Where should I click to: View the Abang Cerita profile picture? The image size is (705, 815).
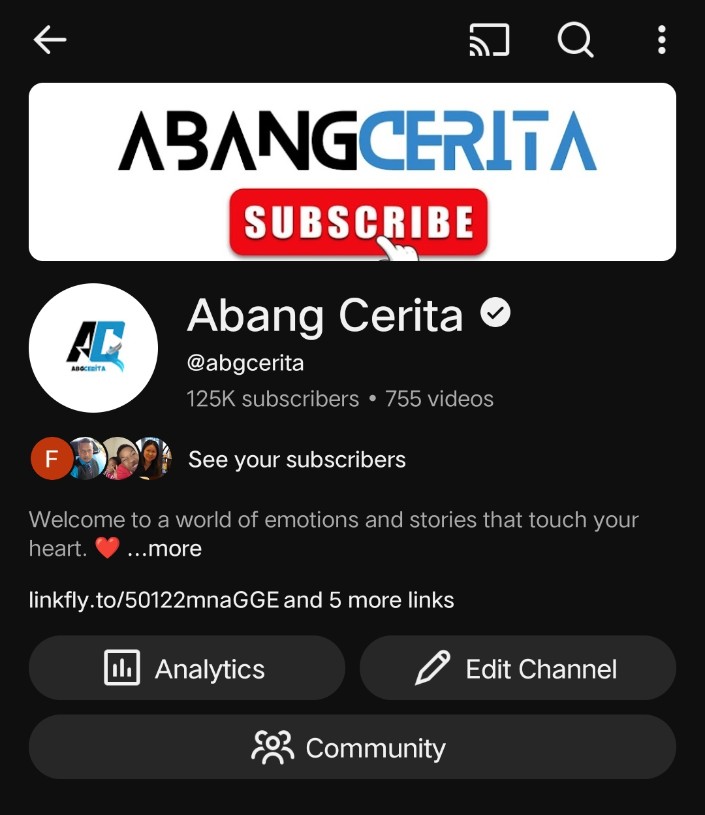[x=93, y=347]
